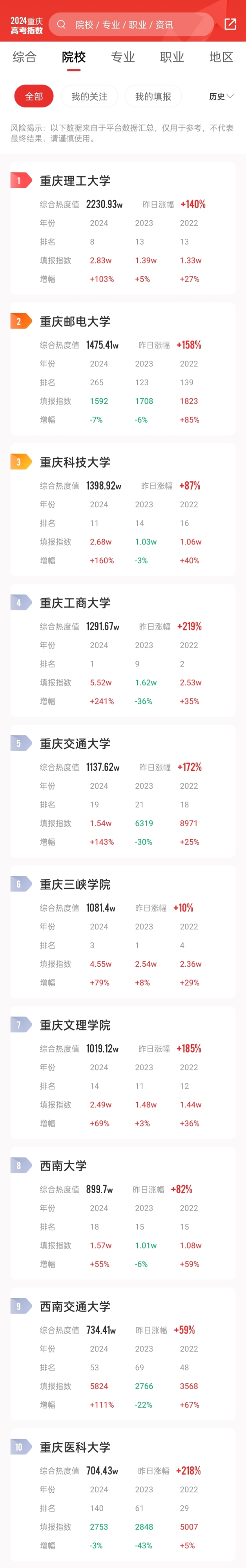The image size is (246, 1568).
Task: Switch to the 综合 tab
Action: click(24, 57)
